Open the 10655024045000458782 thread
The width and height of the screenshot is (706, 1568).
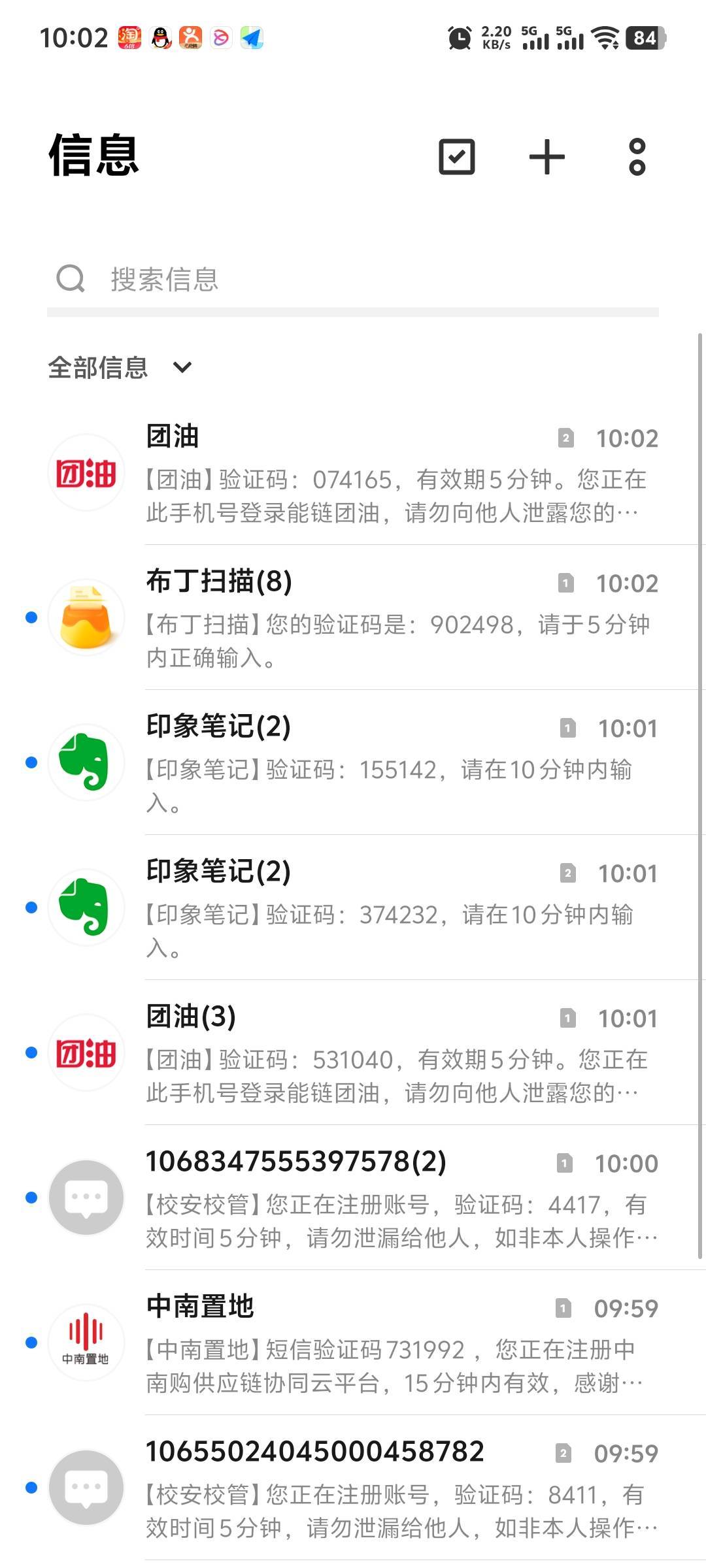click(x=353, y=1488)
